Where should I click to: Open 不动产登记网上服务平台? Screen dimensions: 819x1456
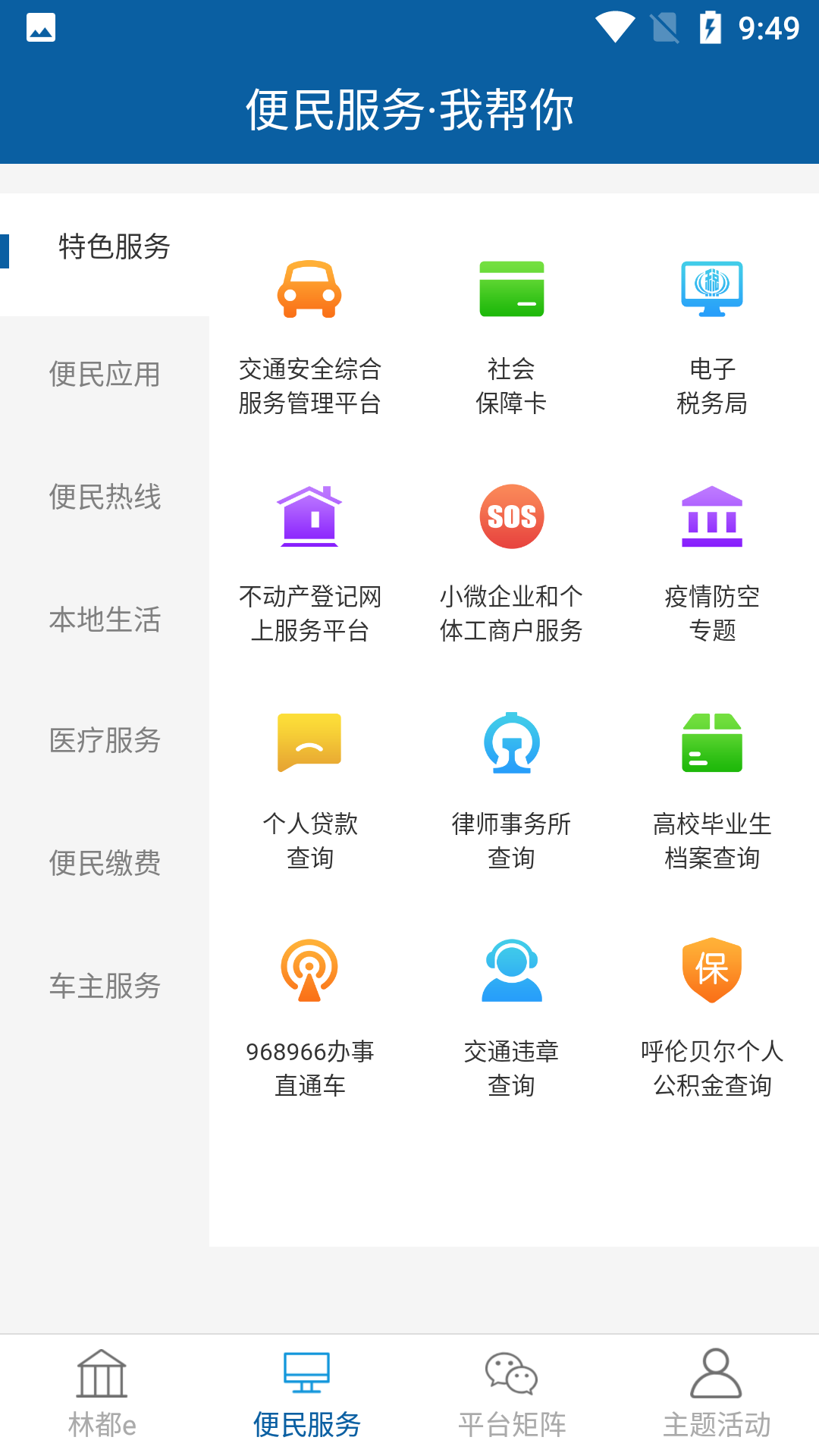pos(309,561)
